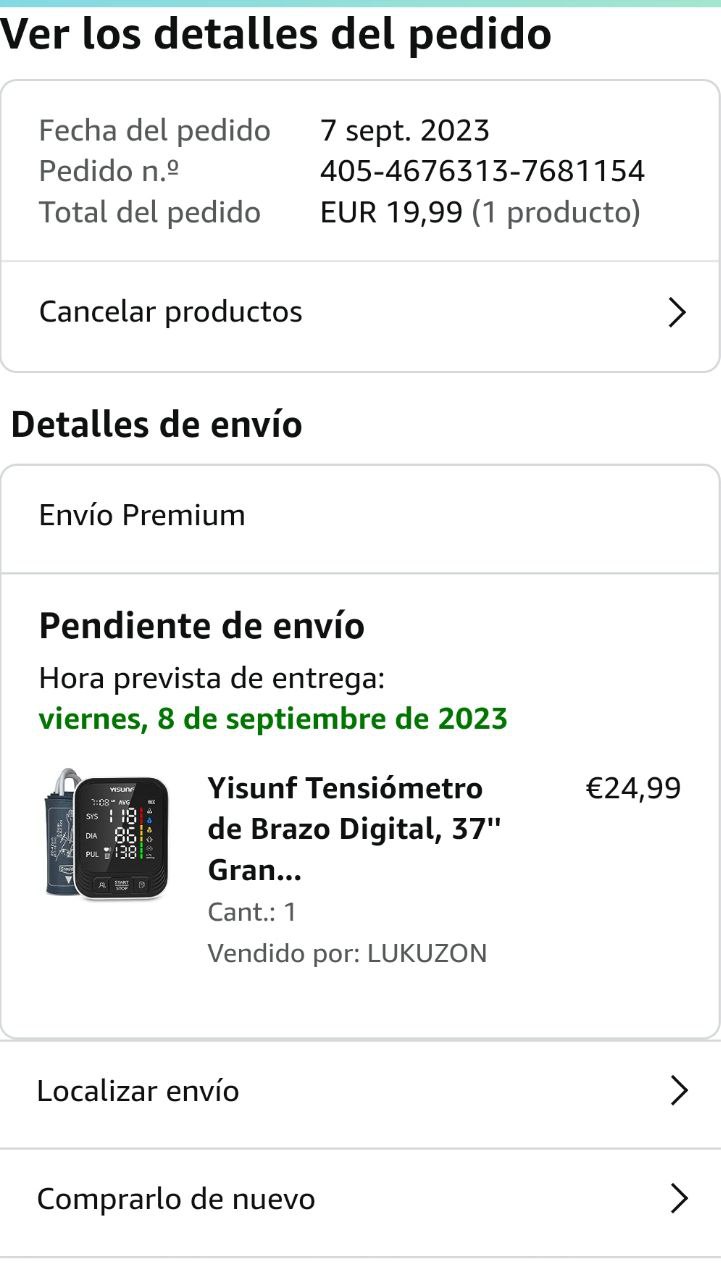Select Comprarlo de nuevo option
Screen dimensions: 721x1280
pyautogui.click(x=360, y=1199)
